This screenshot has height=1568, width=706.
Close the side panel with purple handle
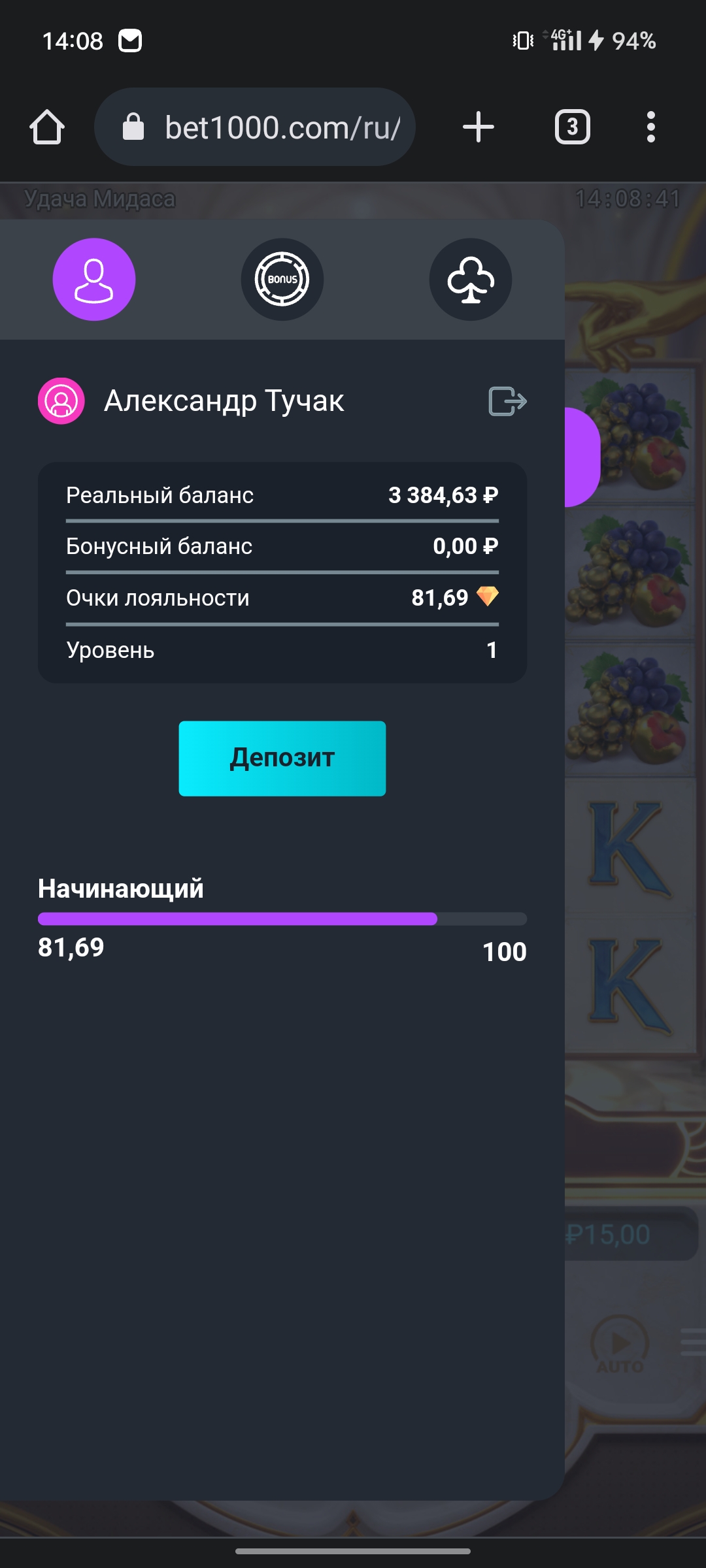(582, 457)
